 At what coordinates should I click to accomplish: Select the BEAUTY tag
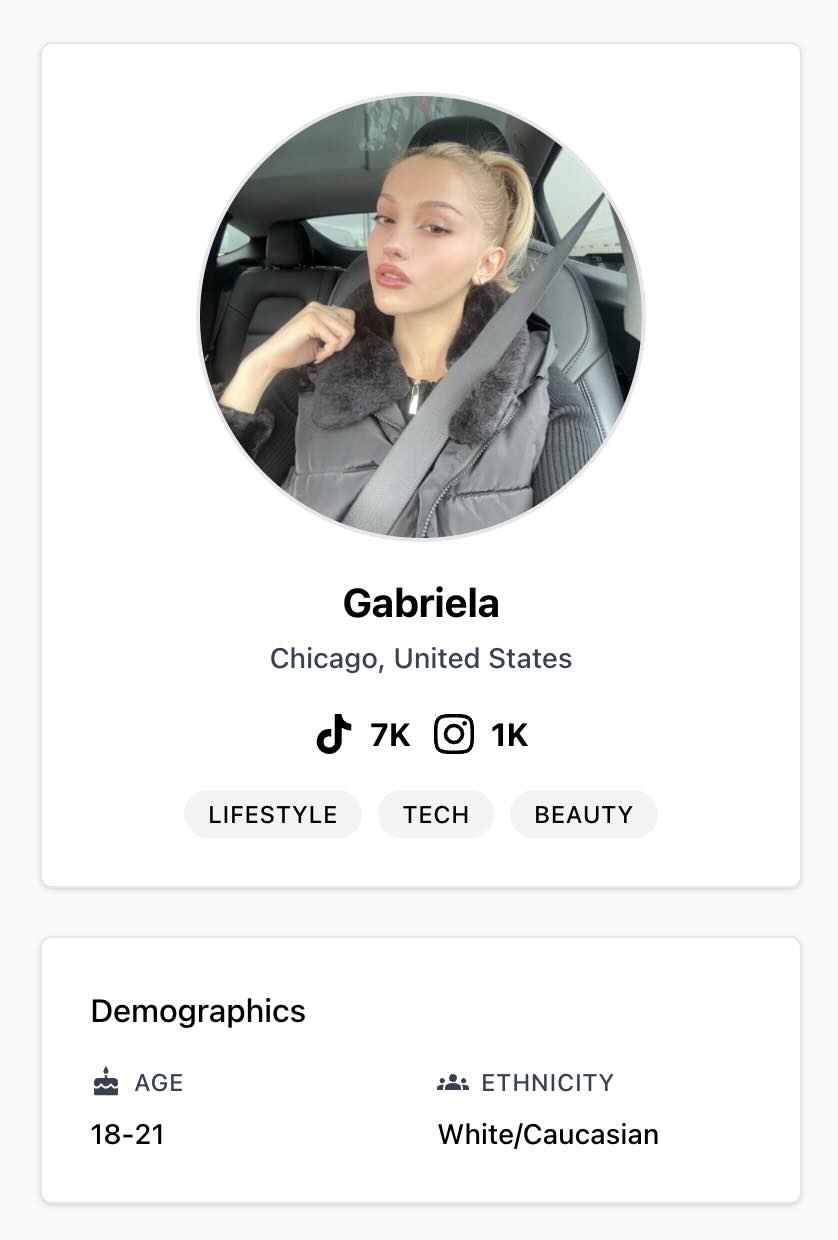583,814
